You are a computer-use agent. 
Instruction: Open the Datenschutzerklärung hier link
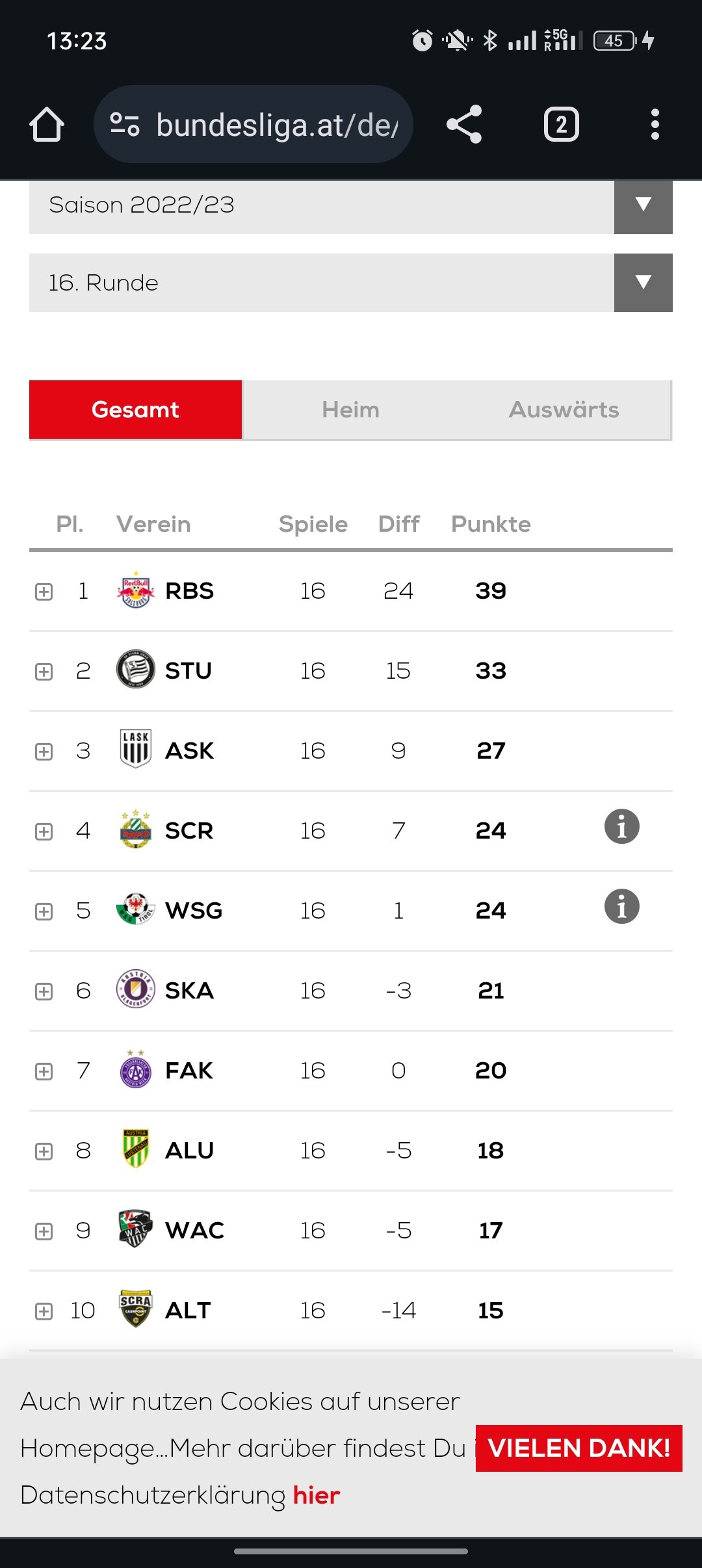pos(317,1495)
